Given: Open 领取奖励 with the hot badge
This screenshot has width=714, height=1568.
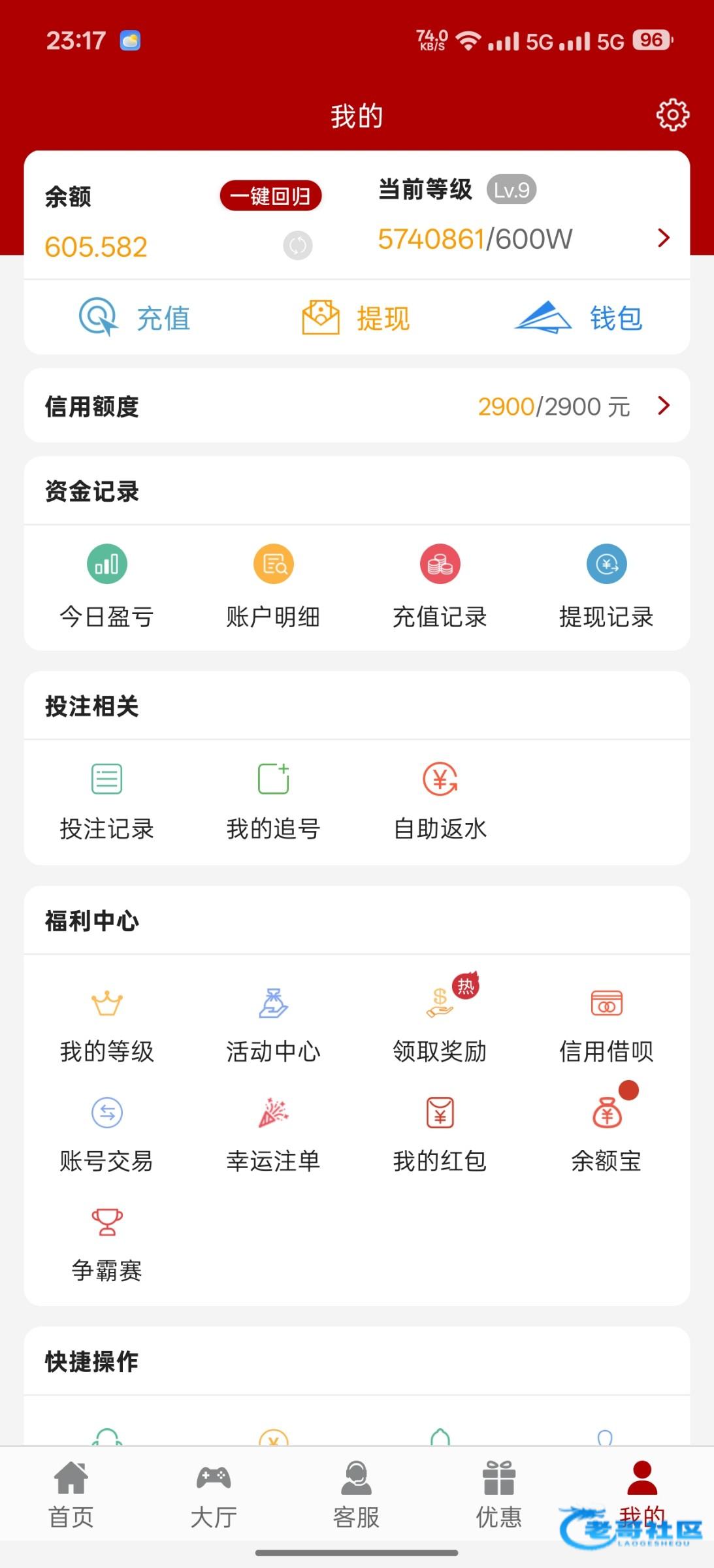Looking at the screenshot, I should point(440,1019).
